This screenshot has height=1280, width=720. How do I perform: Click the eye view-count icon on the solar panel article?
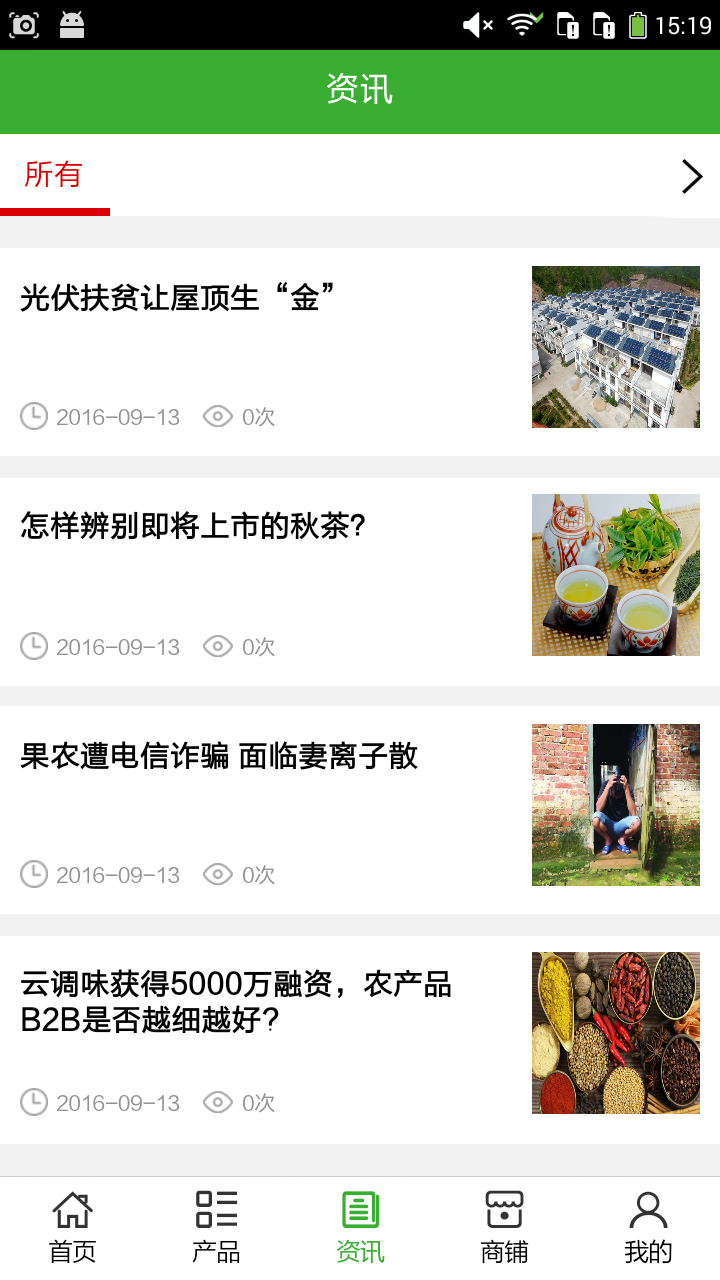pyautogui.click(x=217, y=417)
